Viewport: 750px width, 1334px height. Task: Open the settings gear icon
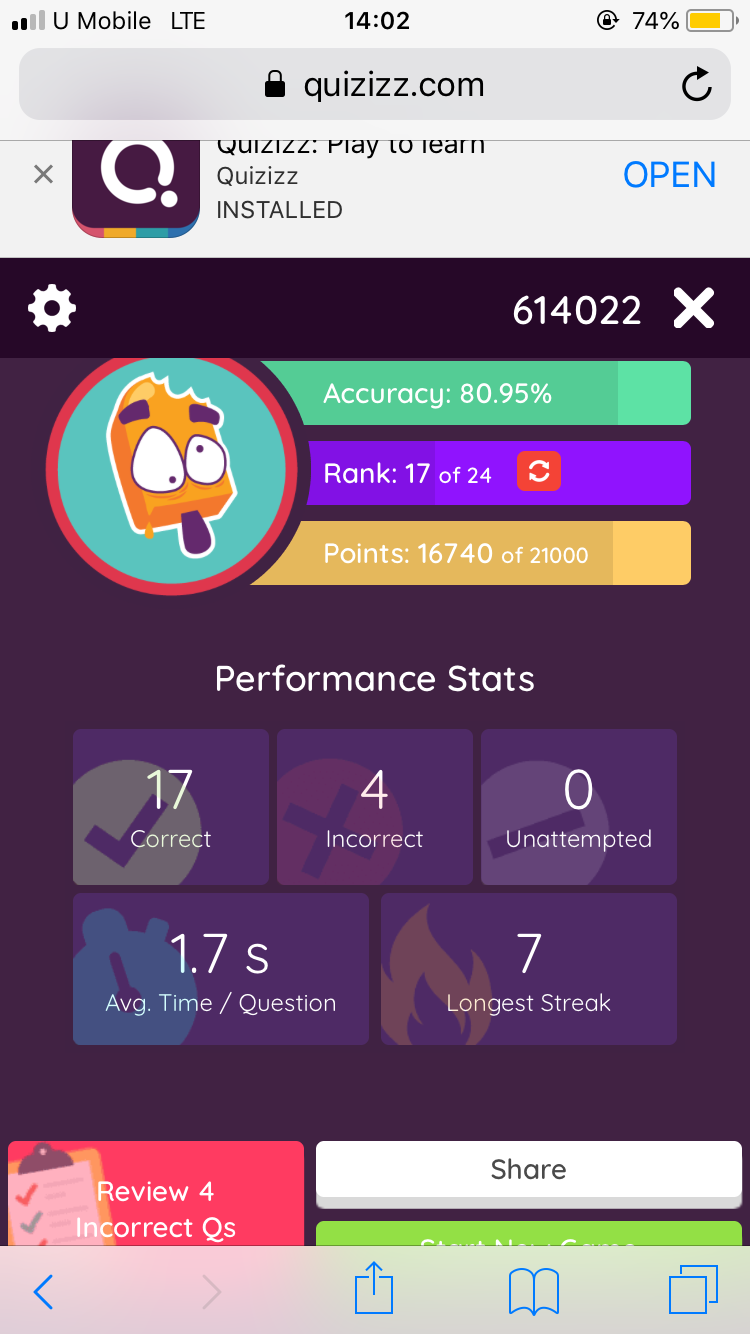pyautogui.click(x=52, y=309)
